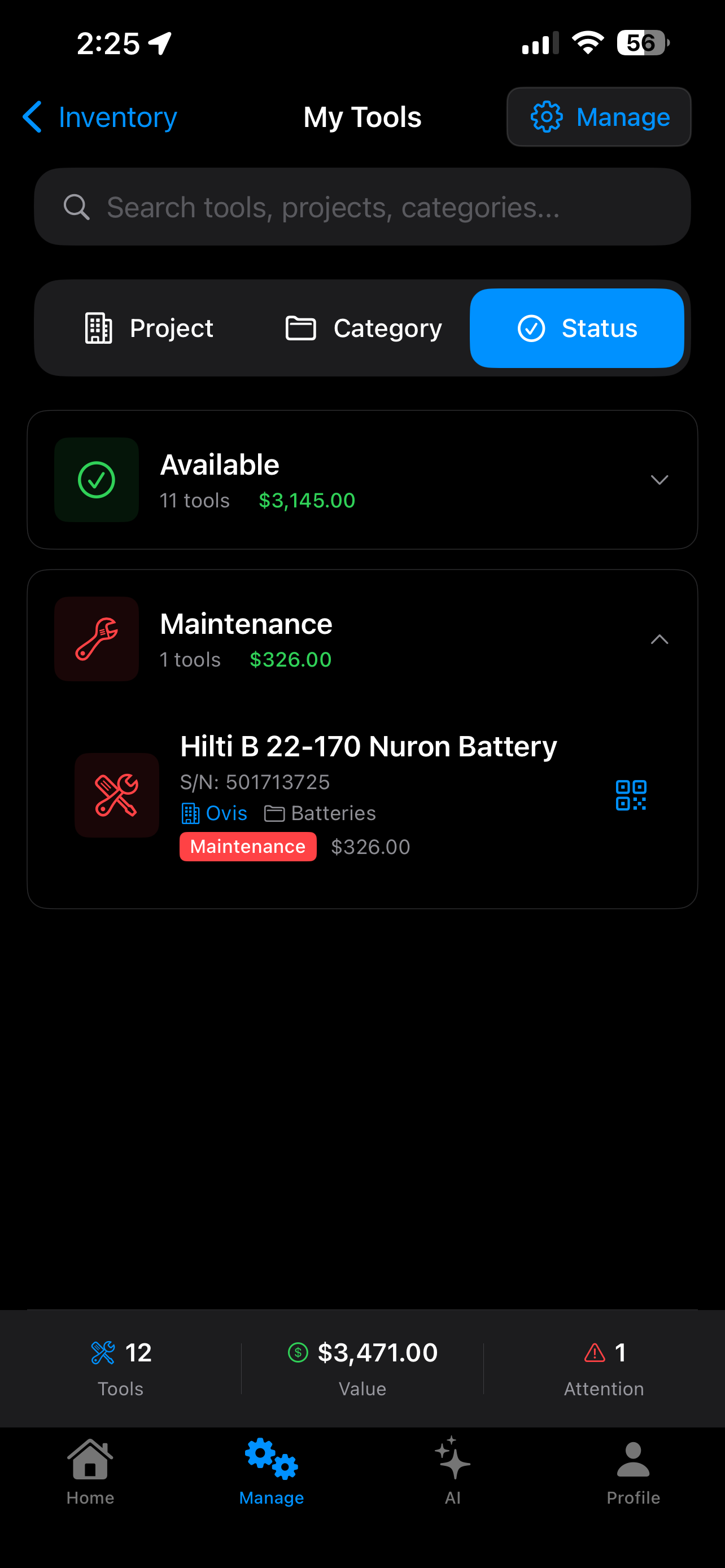Group tools by Project

149,328
